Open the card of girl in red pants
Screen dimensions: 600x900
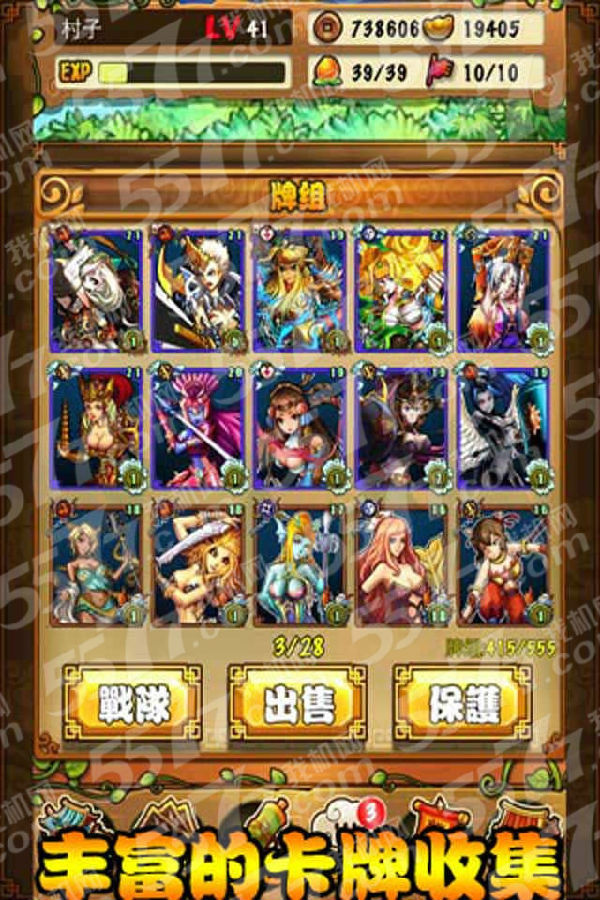pos(503,564)
